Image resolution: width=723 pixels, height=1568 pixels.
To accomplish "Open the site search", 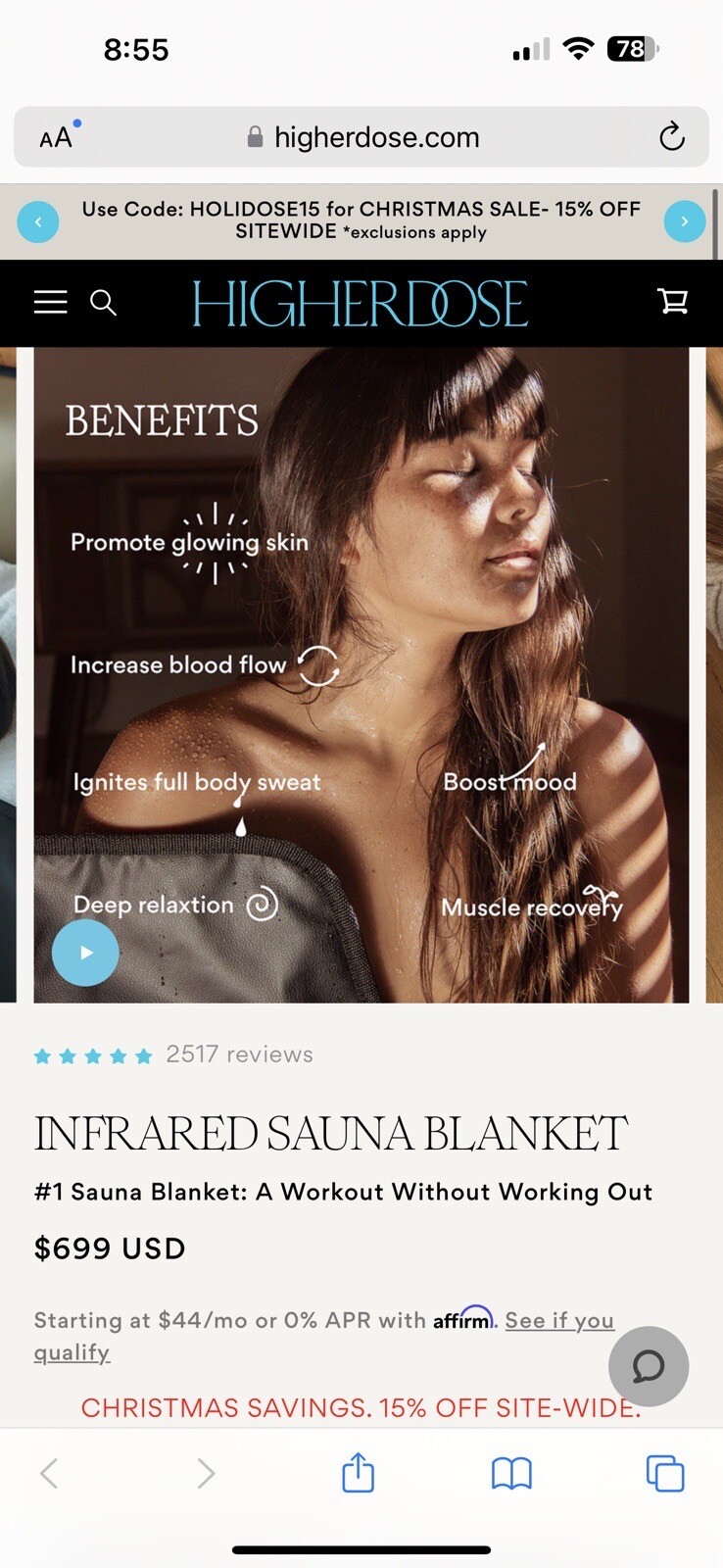I will (103, 302).
